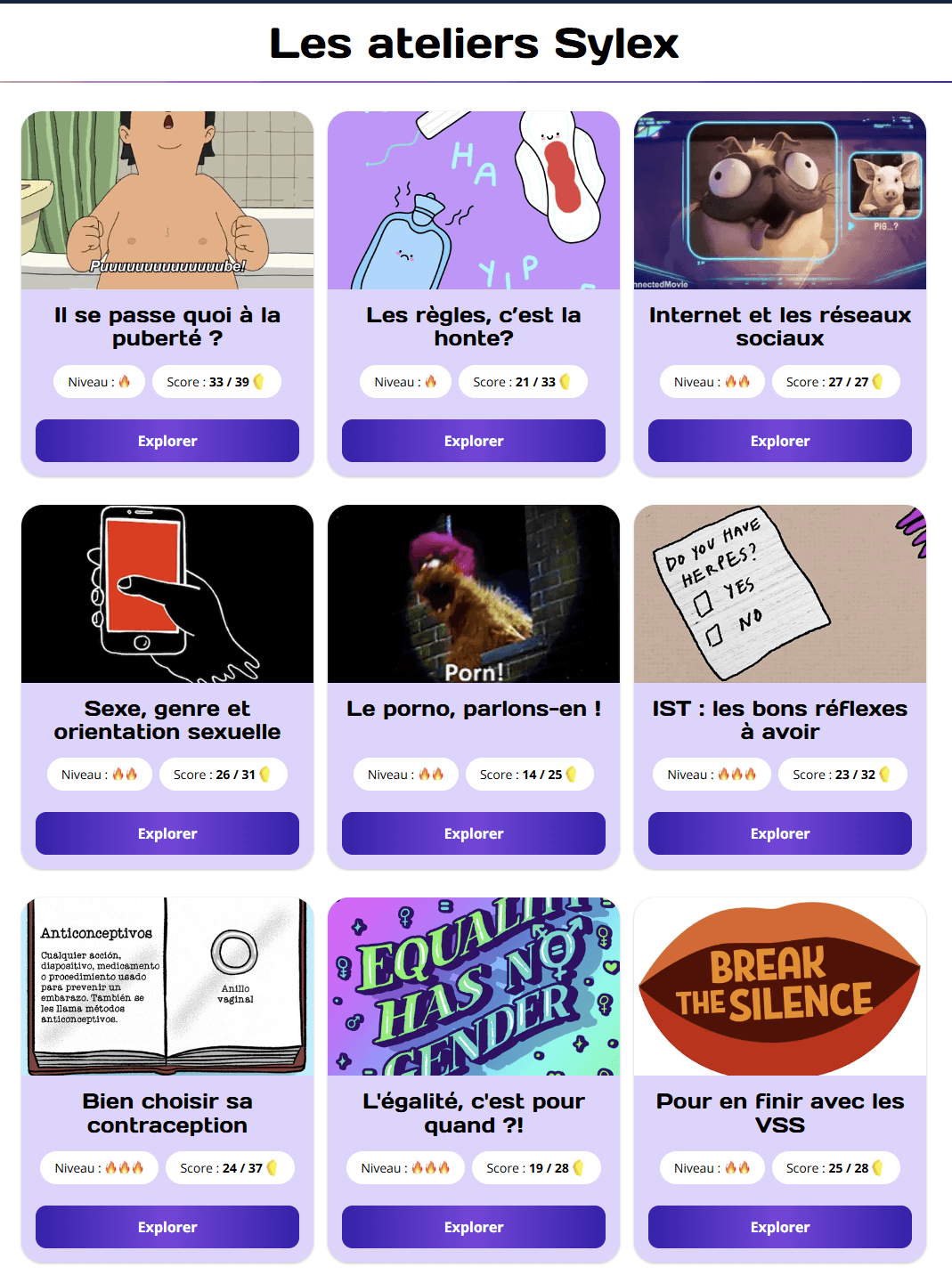Tap Explorer under the puberté workshop
Viewport: 952px width, 1275px height.
coord(167,441)
